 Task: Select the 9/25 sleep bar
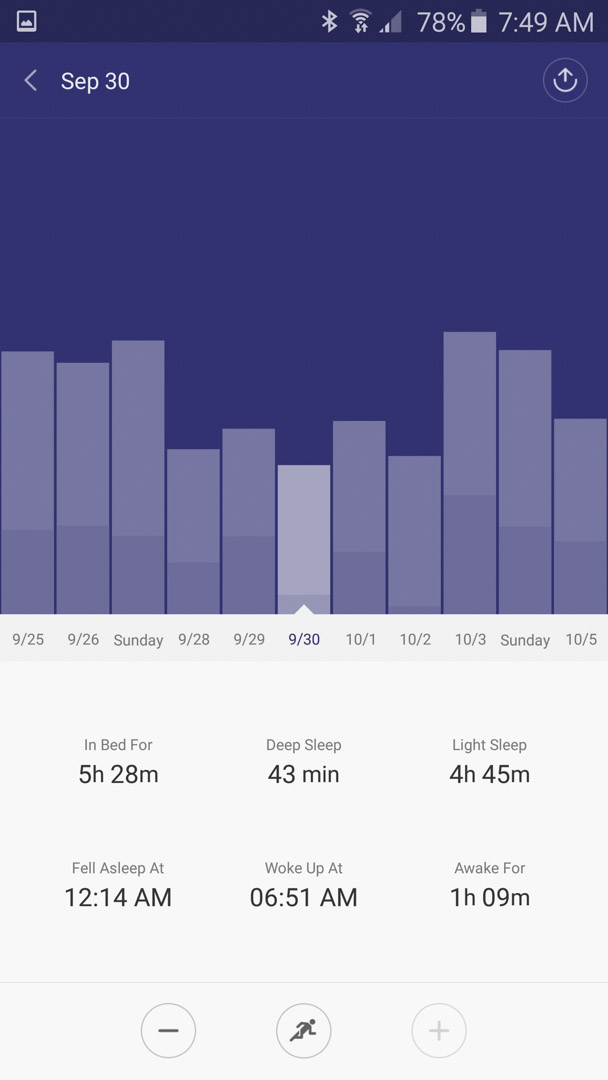click(28, 482)
